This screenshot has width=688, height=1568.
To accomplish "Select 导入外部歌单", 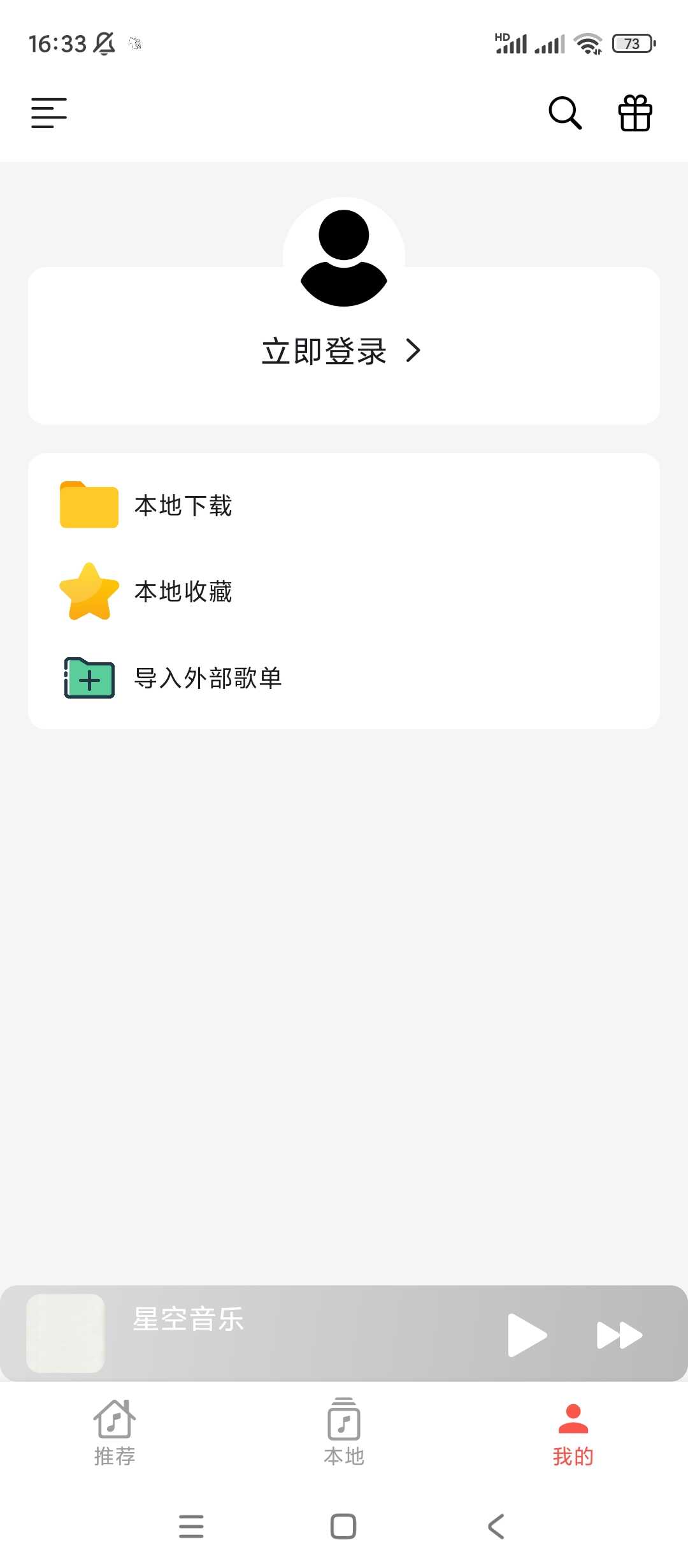I will 344,678.
